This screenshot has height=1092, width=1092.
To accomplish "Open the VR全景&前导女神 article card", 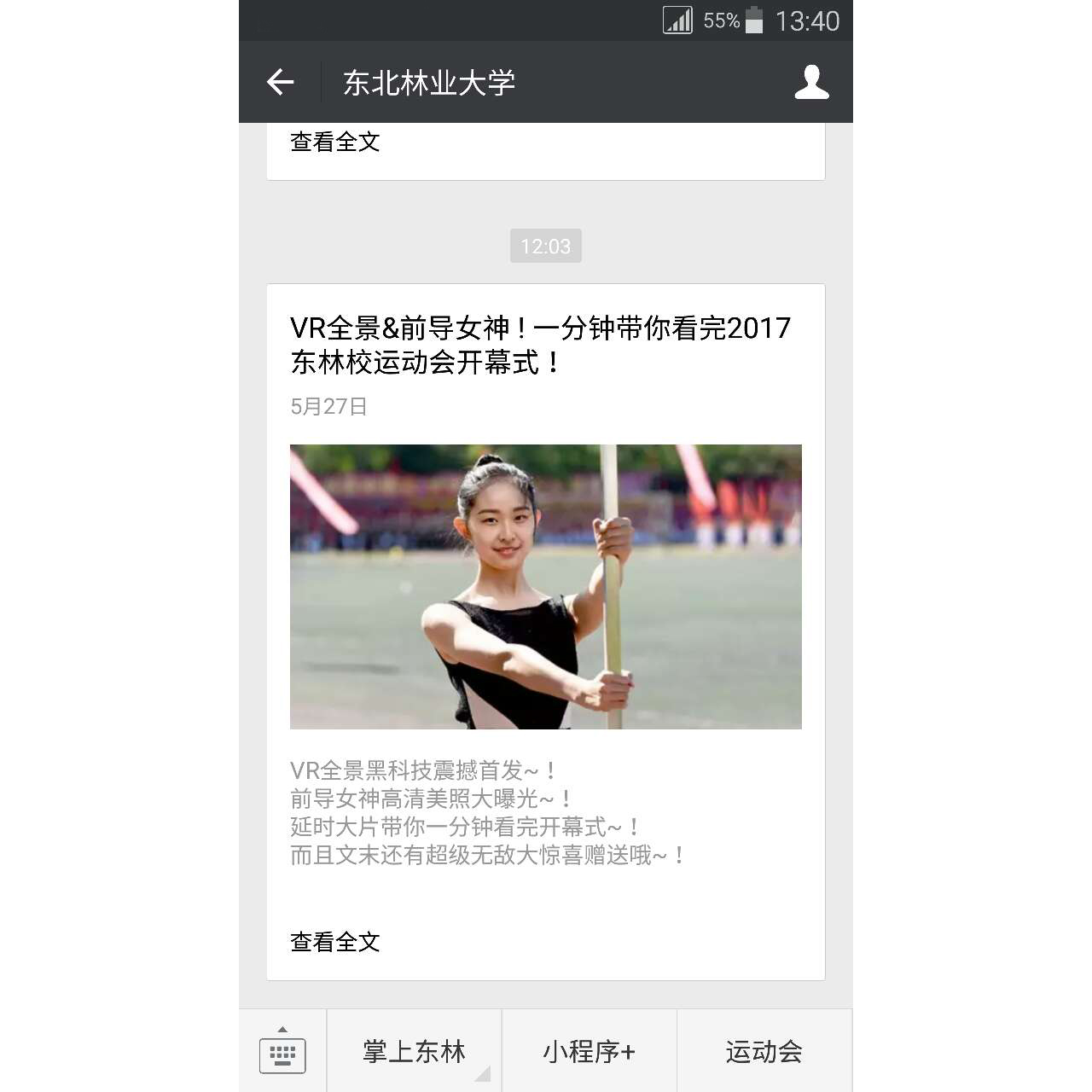I will (x=546, y=585).
